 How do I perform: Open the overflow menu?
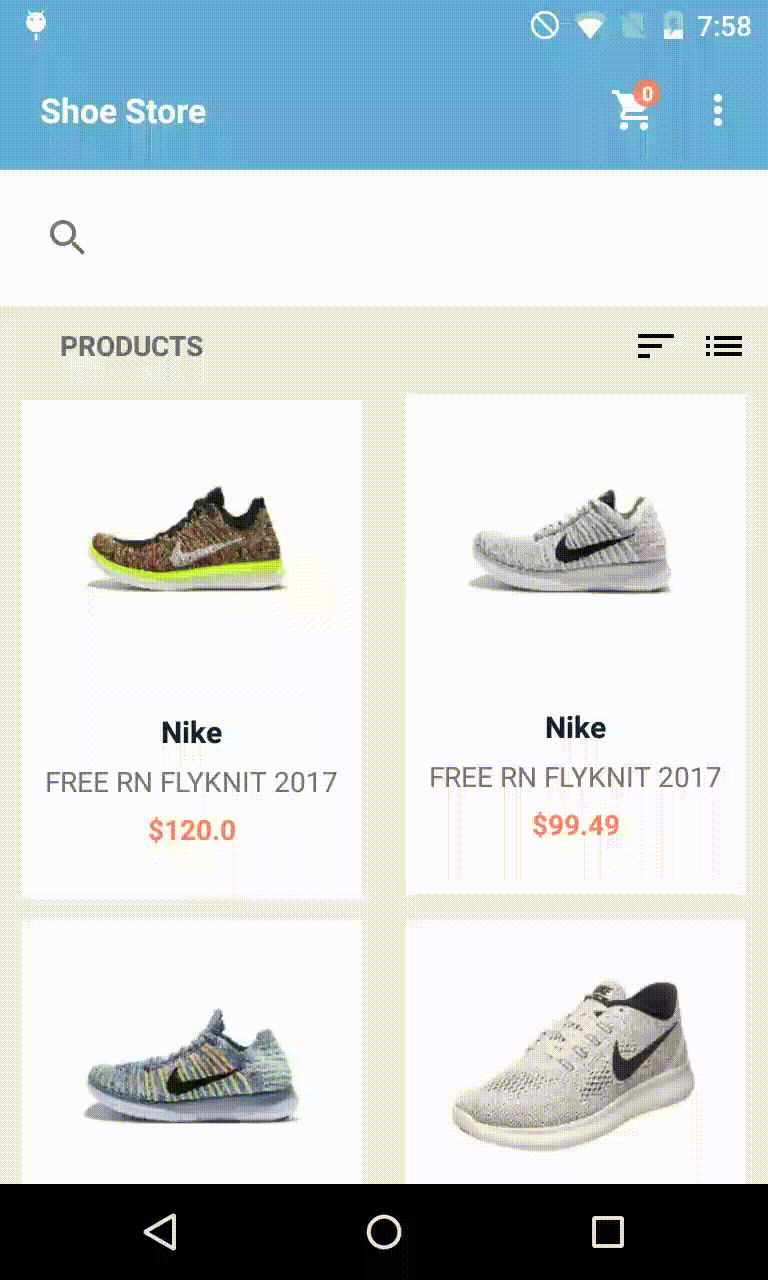coord(717,110)
